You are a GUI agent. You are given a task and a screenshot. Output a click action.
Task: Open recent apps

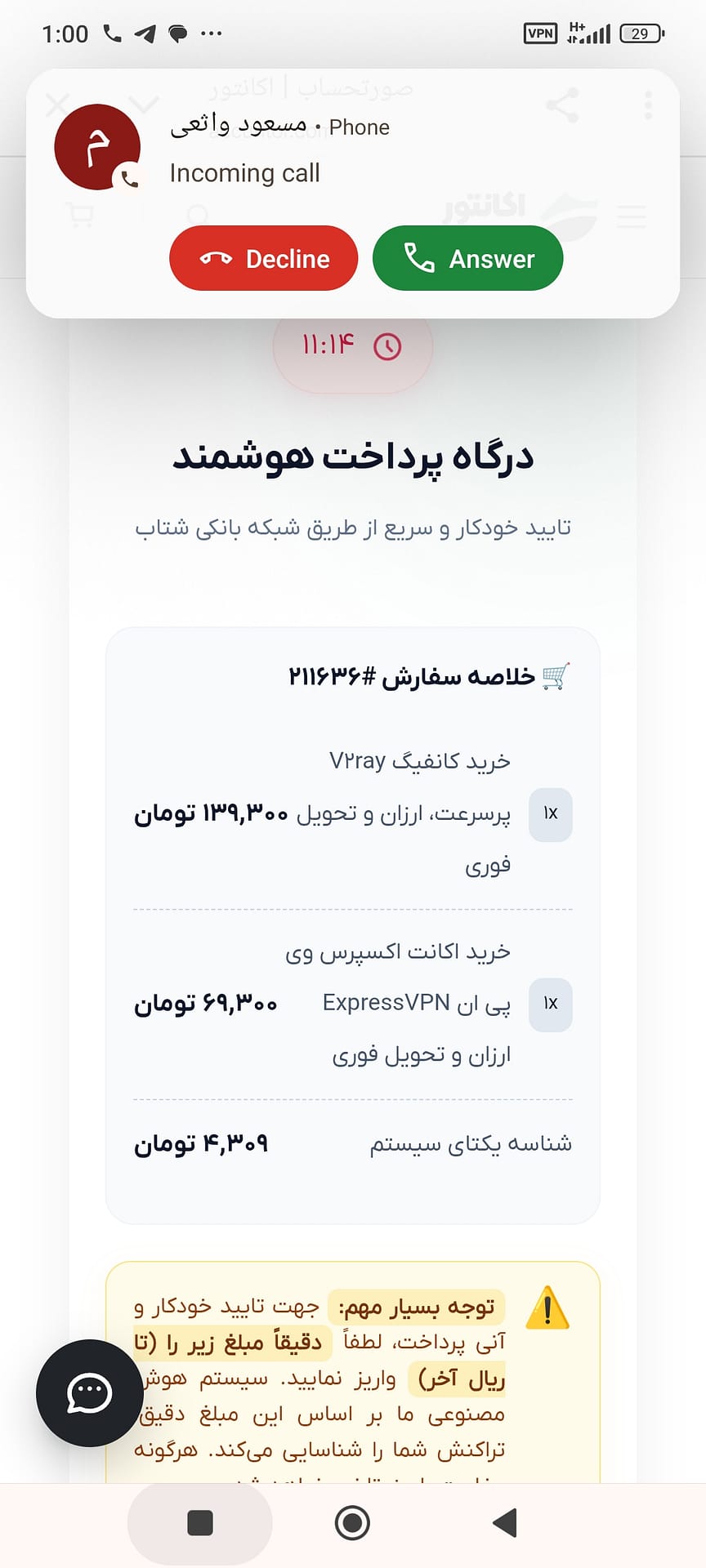tap(200, 1523)
